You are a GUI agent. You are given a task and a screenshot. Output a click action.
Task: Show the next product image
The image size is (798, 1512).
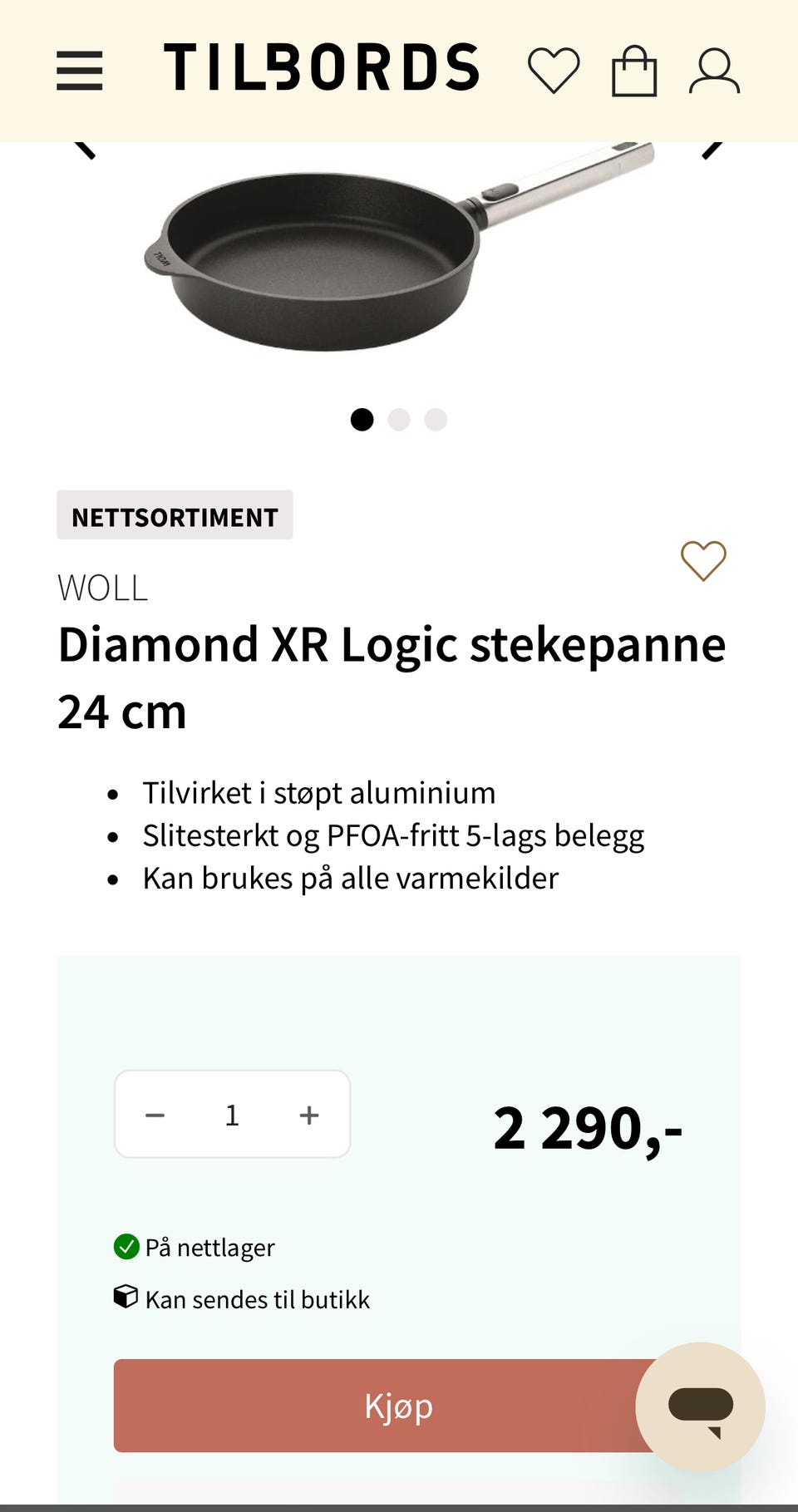712,149
